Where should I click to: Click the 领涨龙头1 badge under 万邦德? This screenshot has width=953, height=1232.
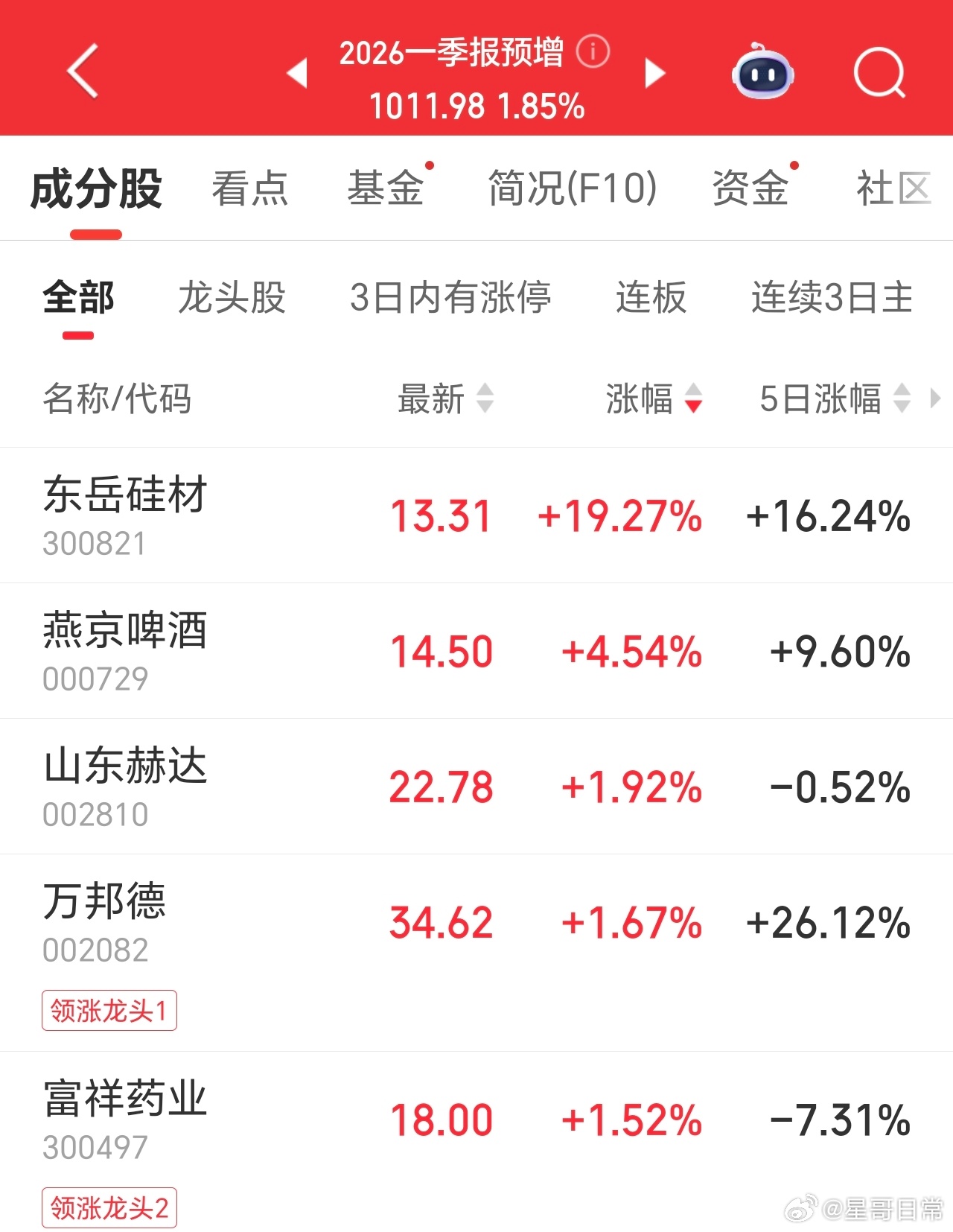109,1011
